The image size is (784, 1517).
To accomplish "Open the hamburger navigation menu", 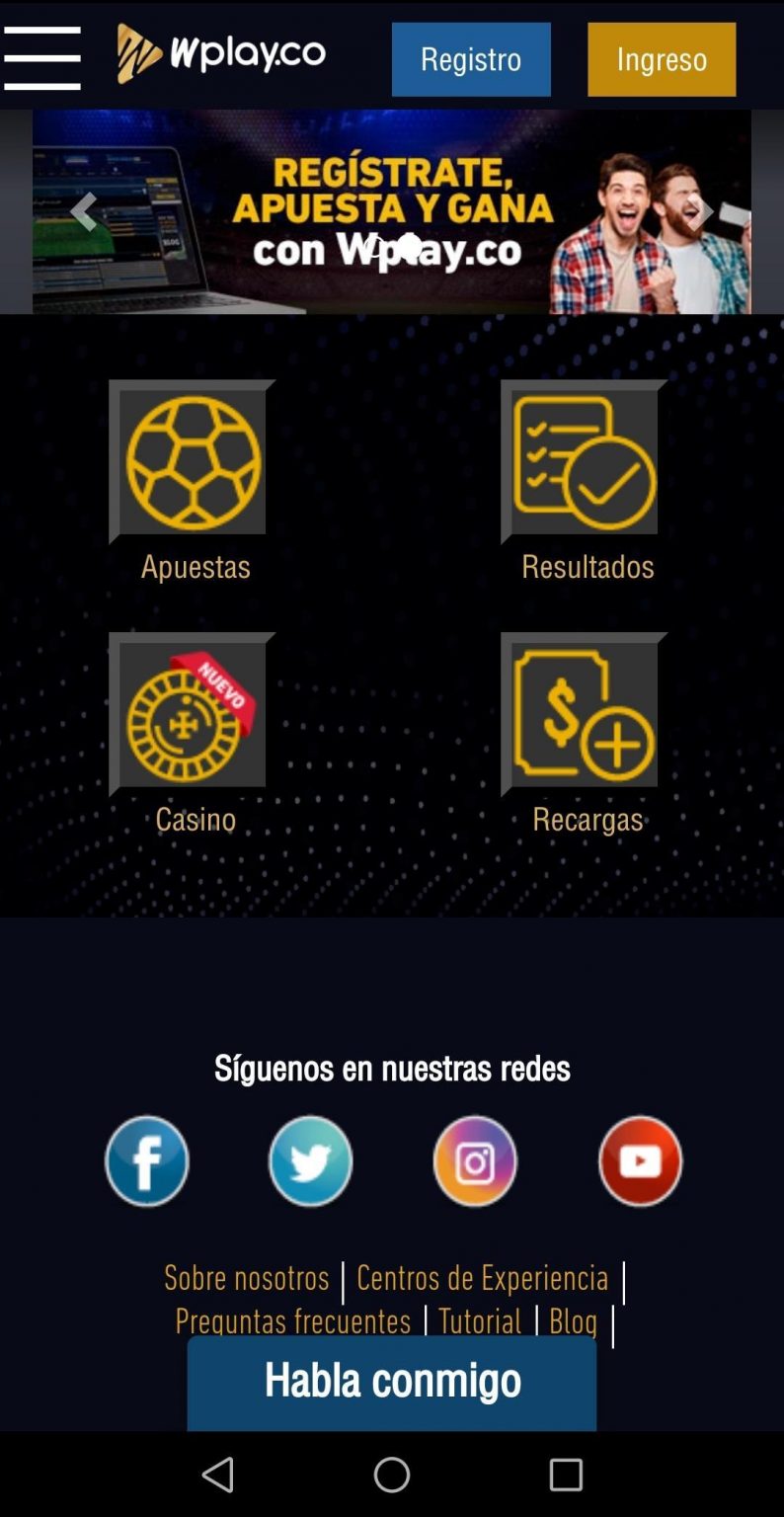I will pos(41,56).
